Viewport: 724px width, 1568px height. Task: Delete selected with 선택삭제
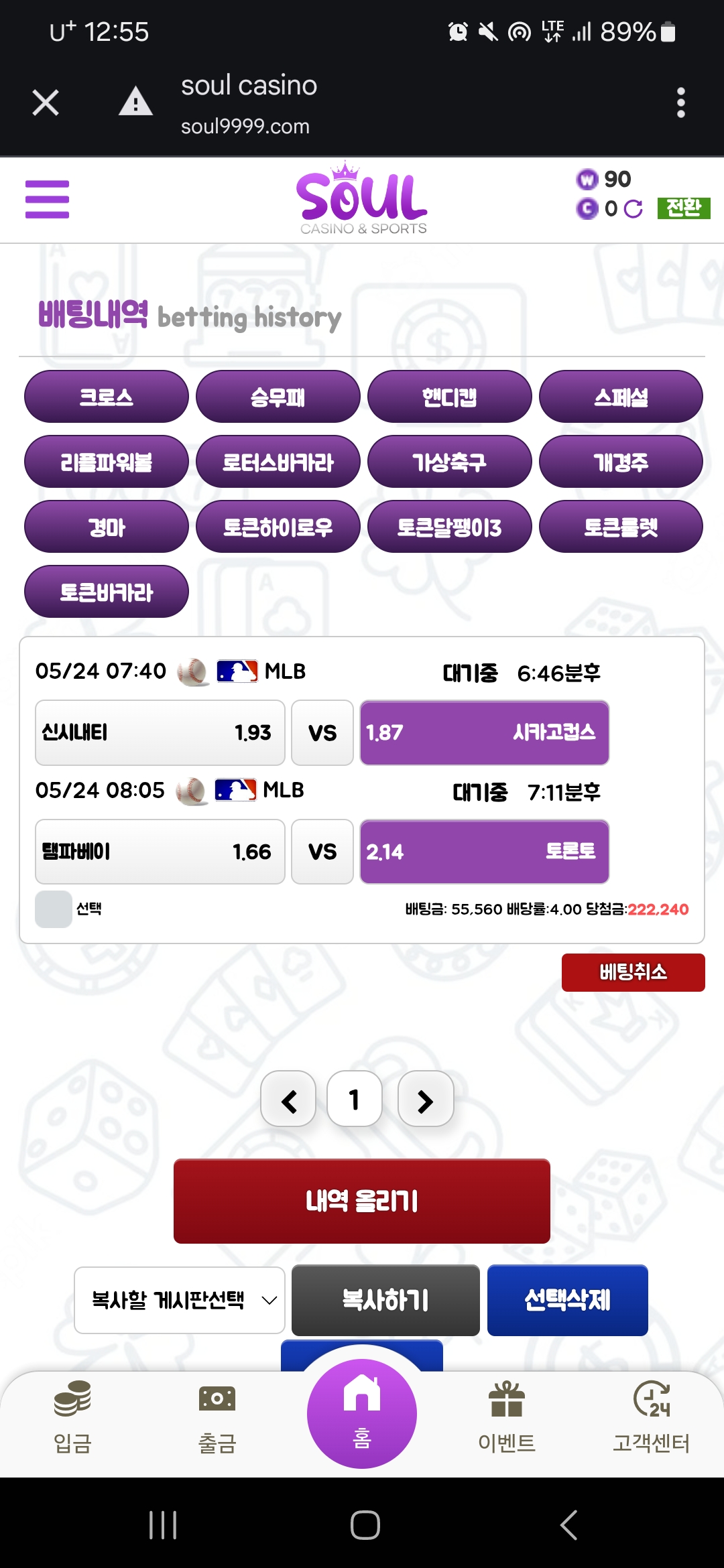click(567, 1300)
